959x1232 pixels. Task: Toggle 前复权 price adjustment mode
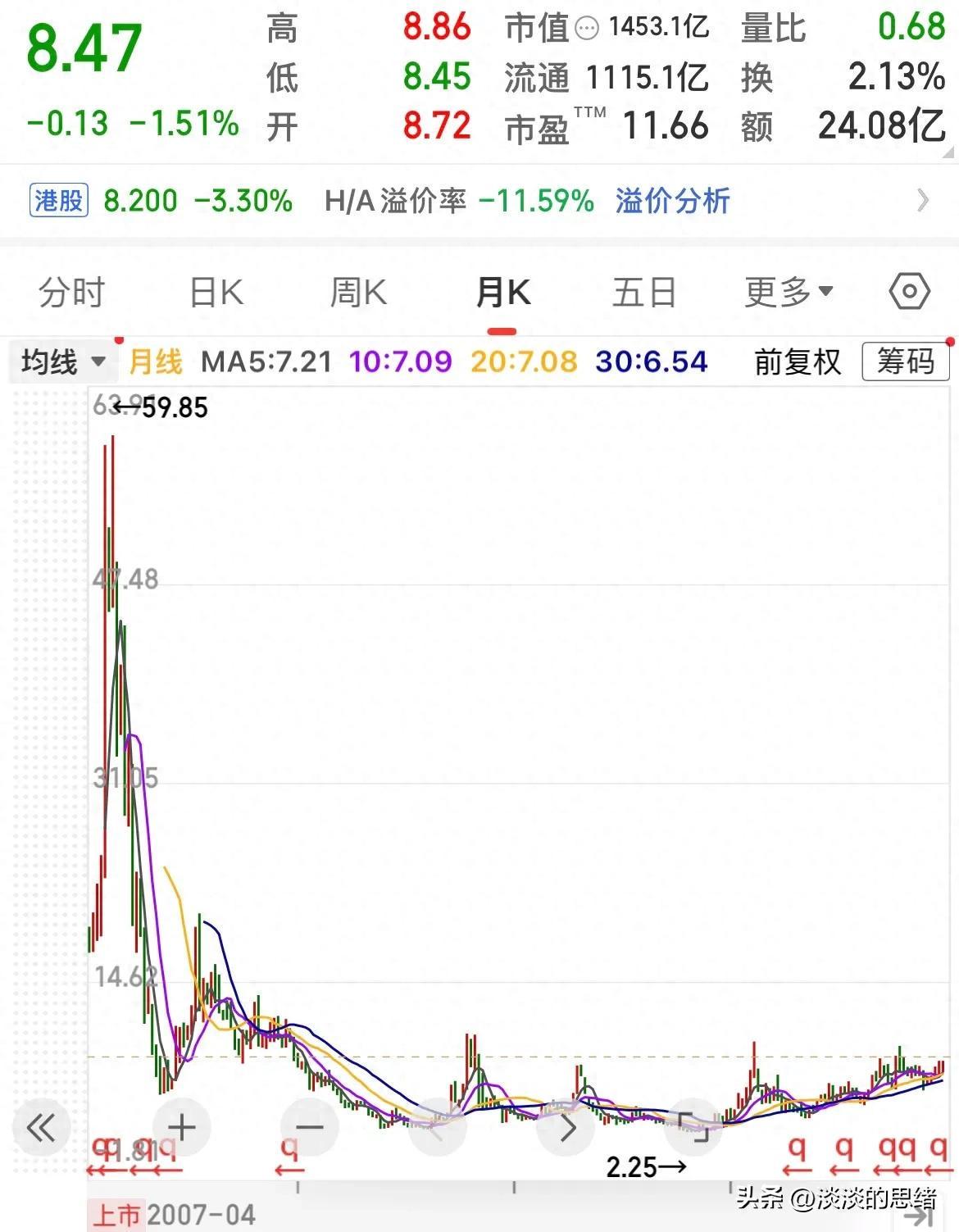pos(798,361)
